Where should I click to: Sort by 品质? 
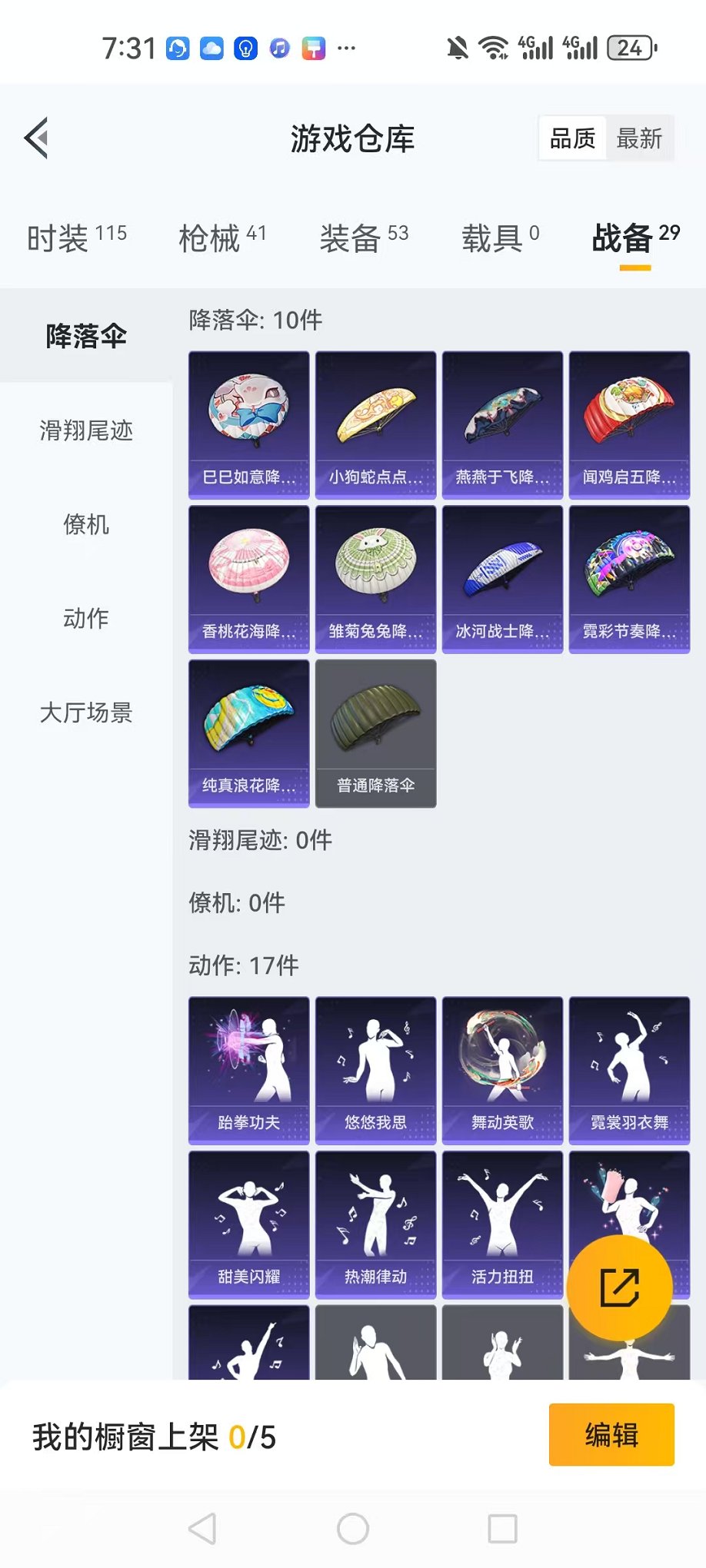pyautogui.click(x=573, y=139)
